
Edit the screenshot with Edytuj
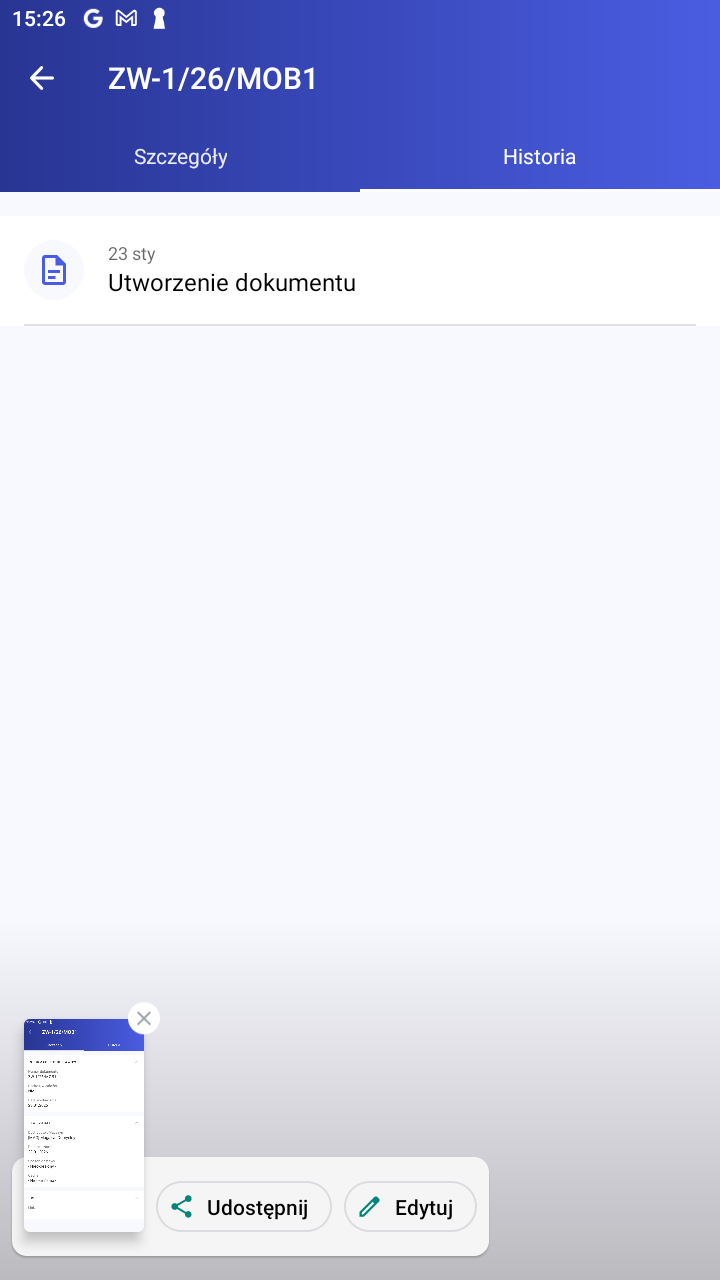pyautogui.click(x=410, y=1207)
